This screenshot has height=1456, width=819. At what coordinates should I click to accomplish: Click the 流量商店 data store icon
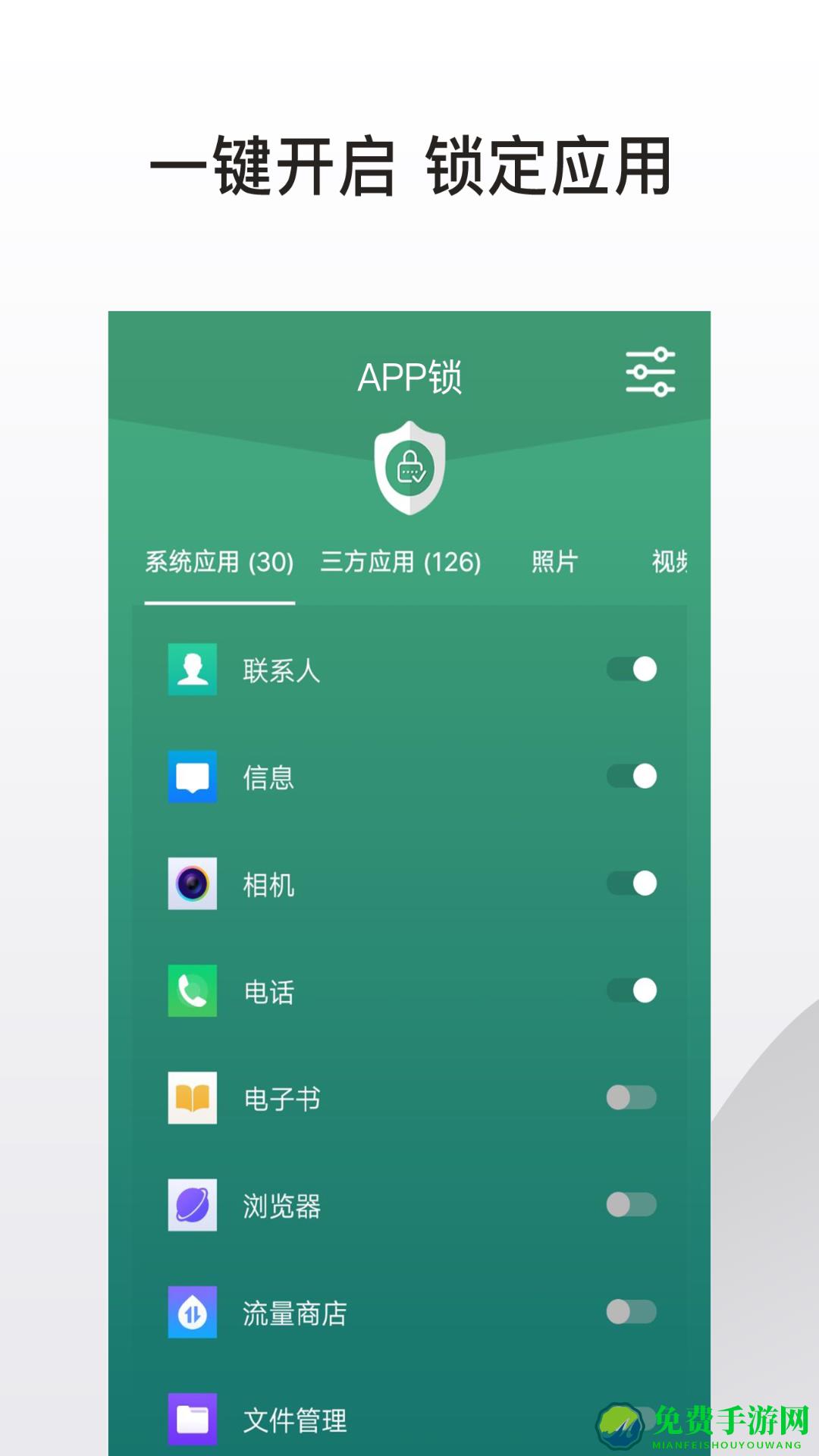(192, 1314)
